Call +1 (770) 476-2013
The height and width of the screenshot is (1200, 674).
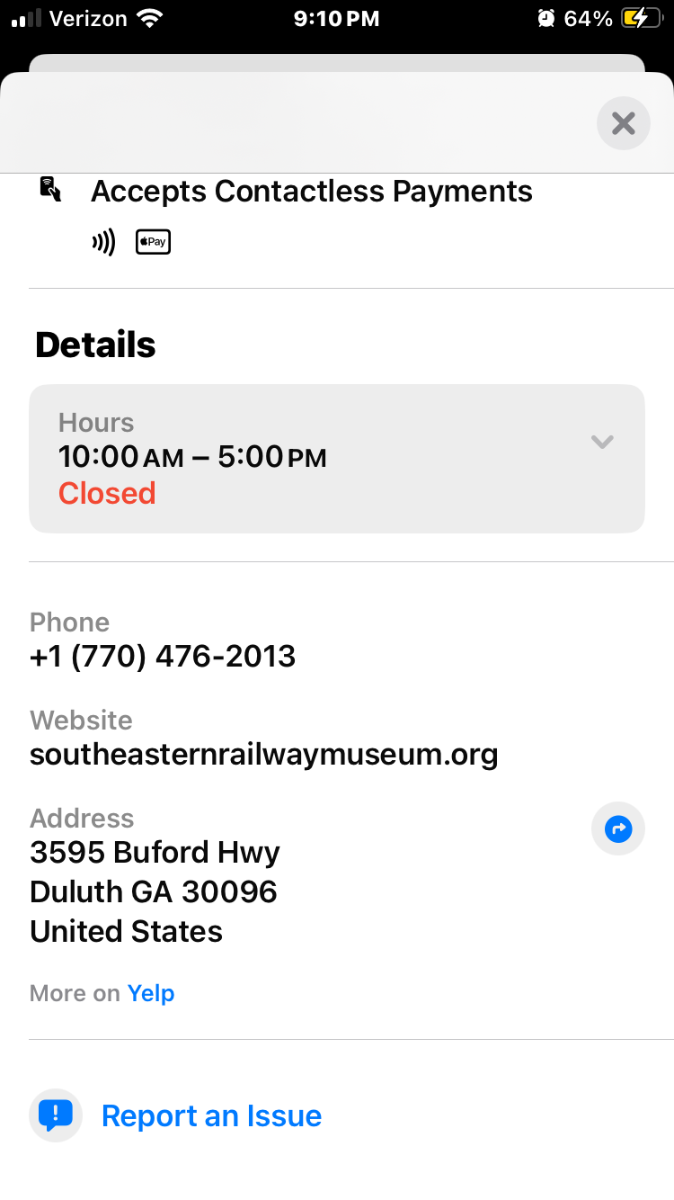tap(163, 656)
